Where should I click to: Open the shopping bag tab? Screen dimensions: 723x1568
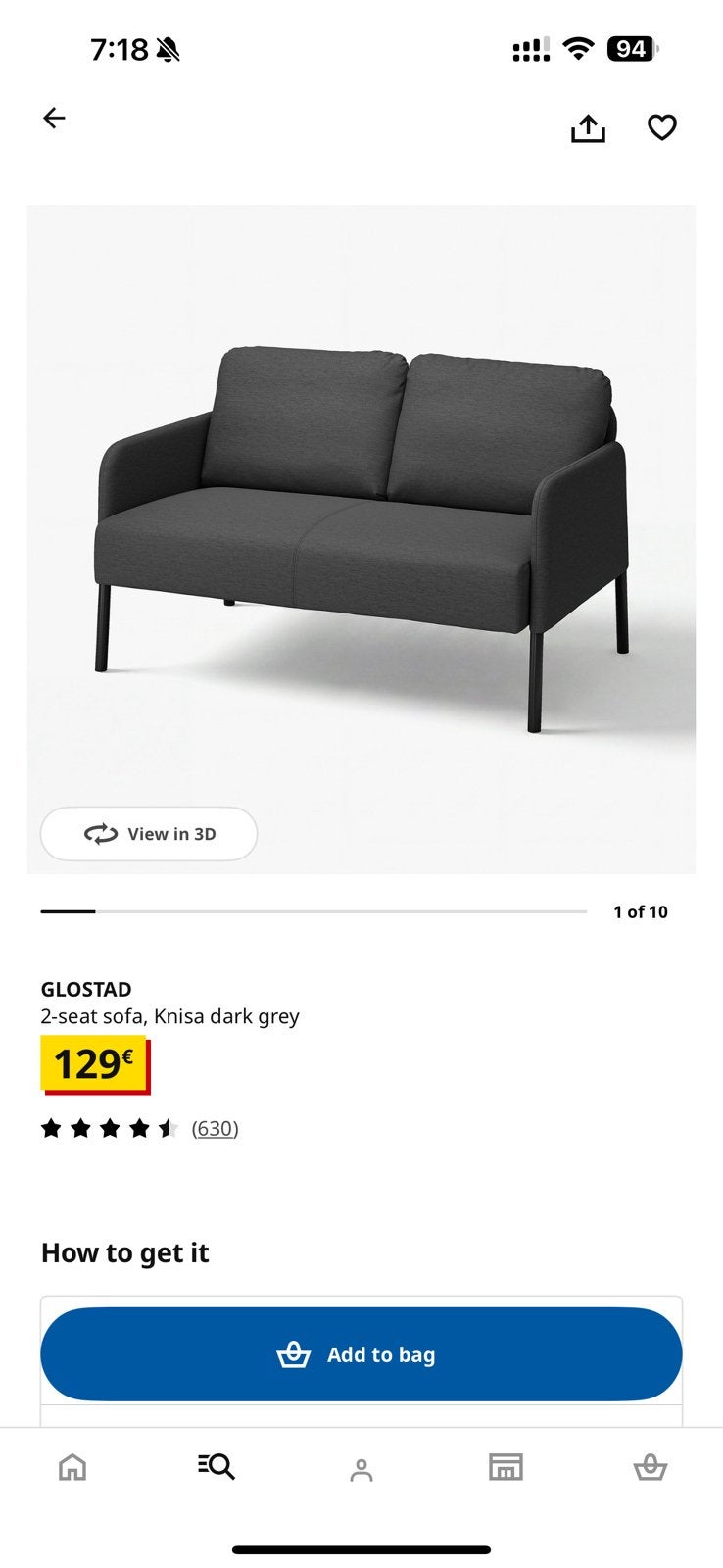(651, 1467)
